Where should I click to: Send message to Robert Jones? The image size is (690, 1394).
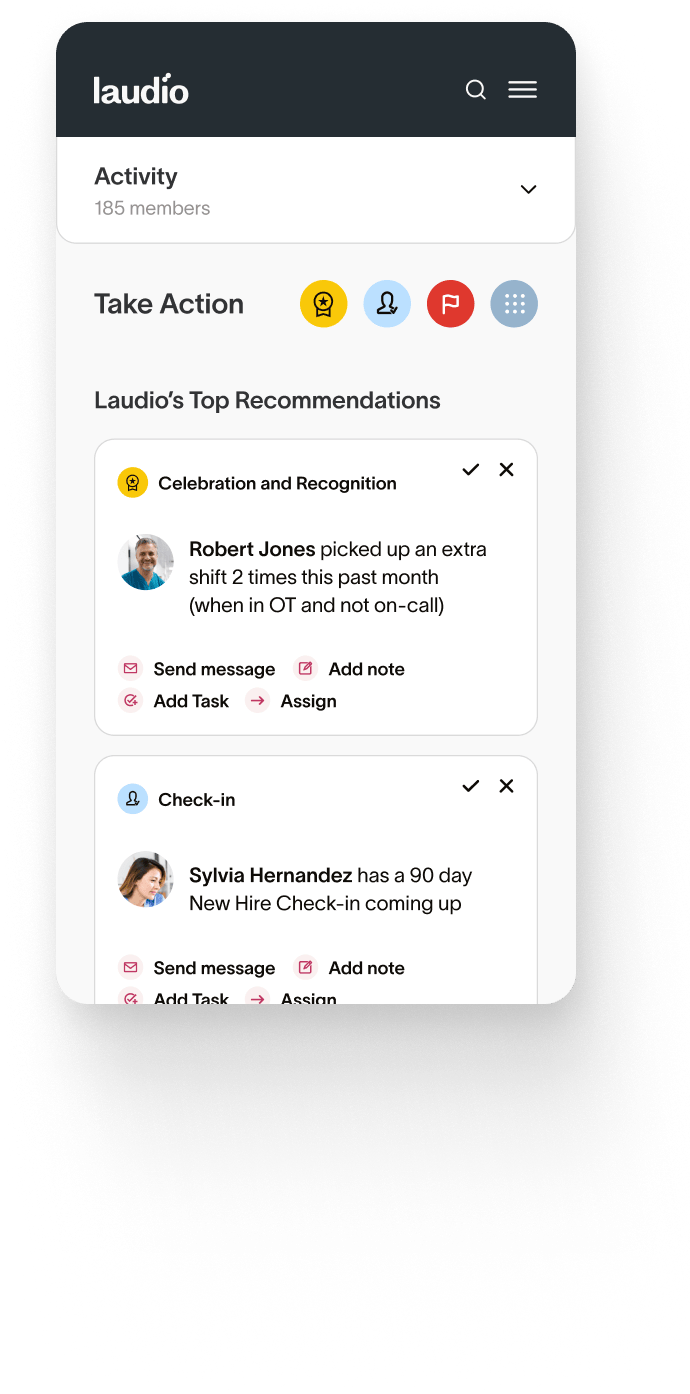pyautogui.click(x=198, y=669)
